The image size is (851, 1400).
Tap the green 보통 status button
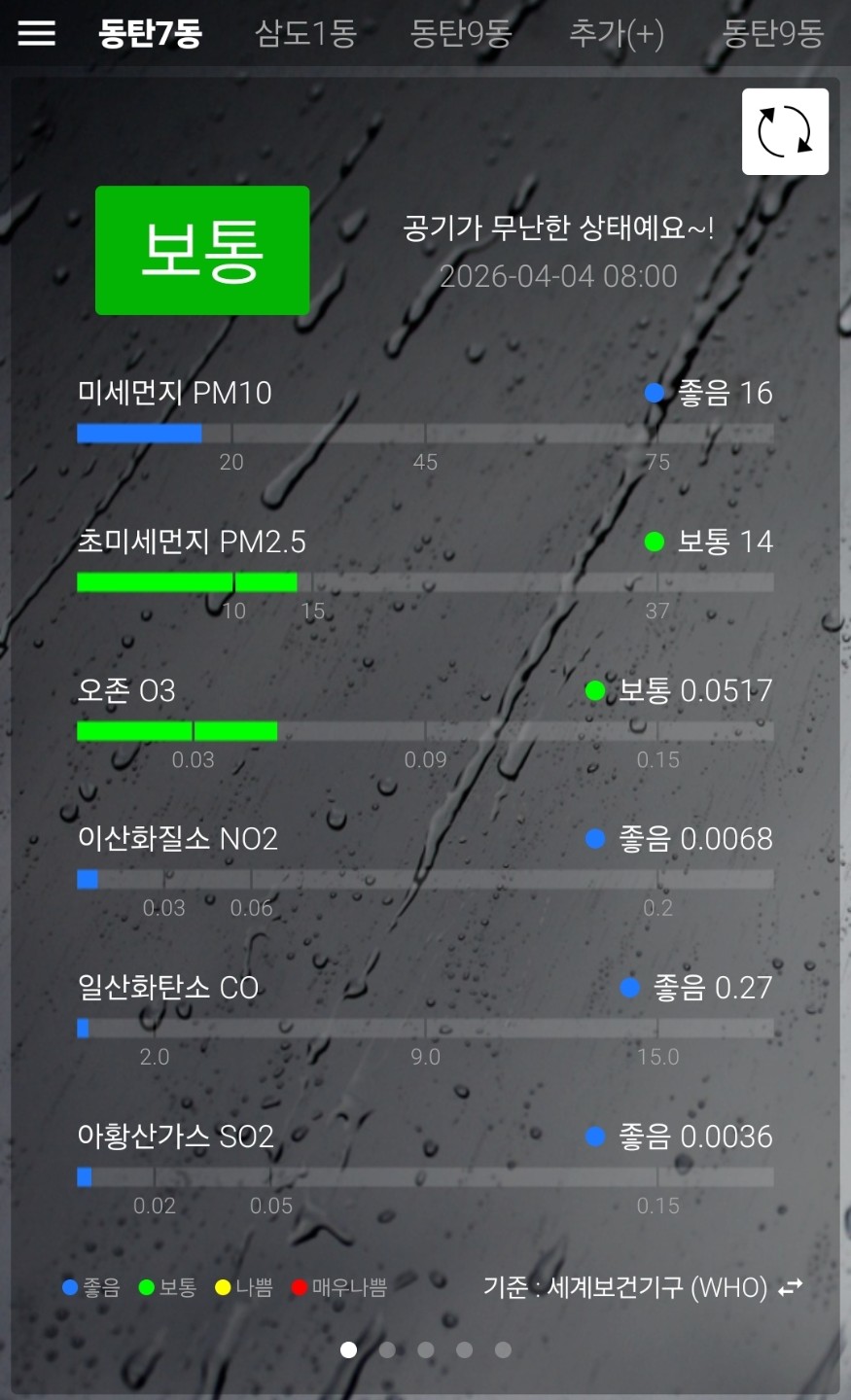(202, 250)
